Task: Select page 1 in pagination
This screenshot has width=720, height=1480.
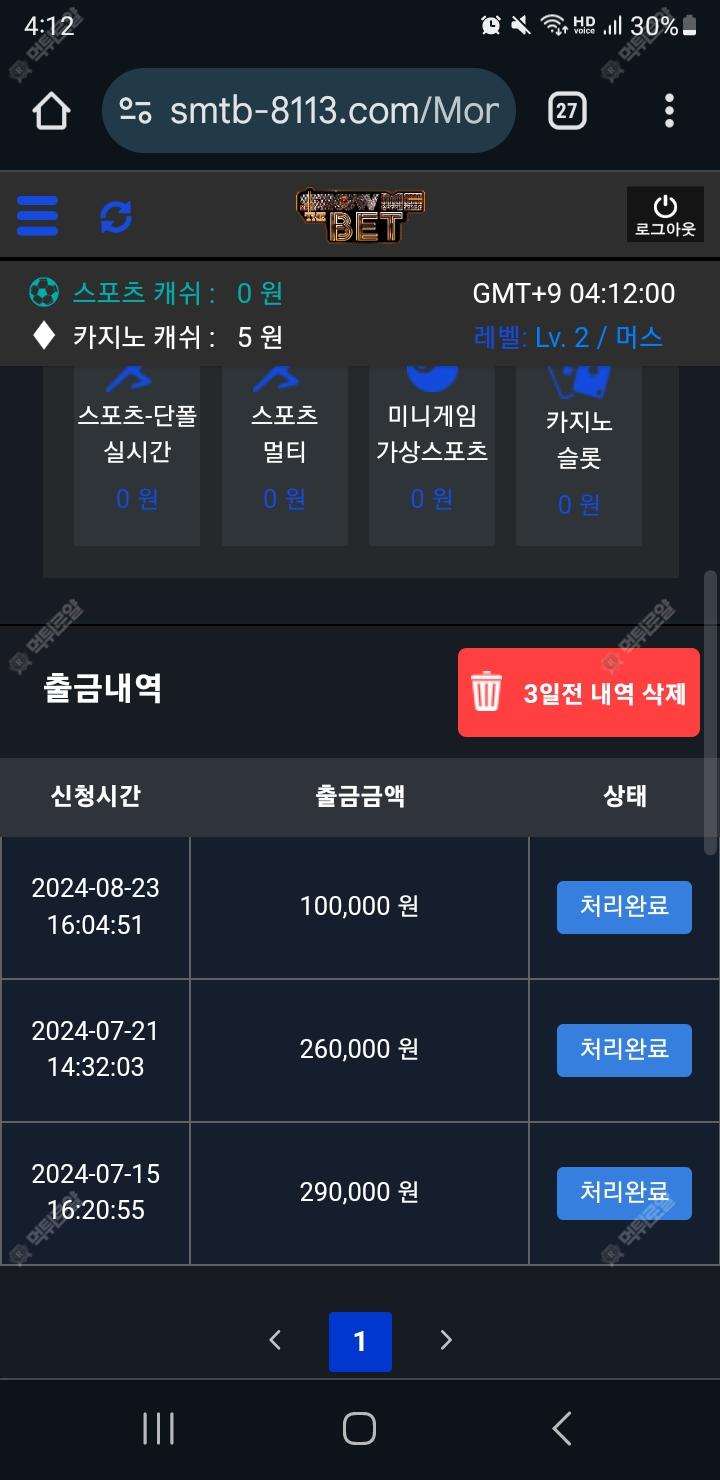Action: [x=360, y=1341]
